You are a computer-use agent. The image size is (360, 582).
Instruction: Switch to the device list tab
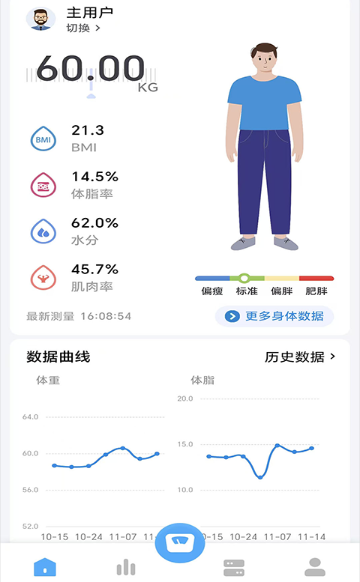[x=234, y=568]
